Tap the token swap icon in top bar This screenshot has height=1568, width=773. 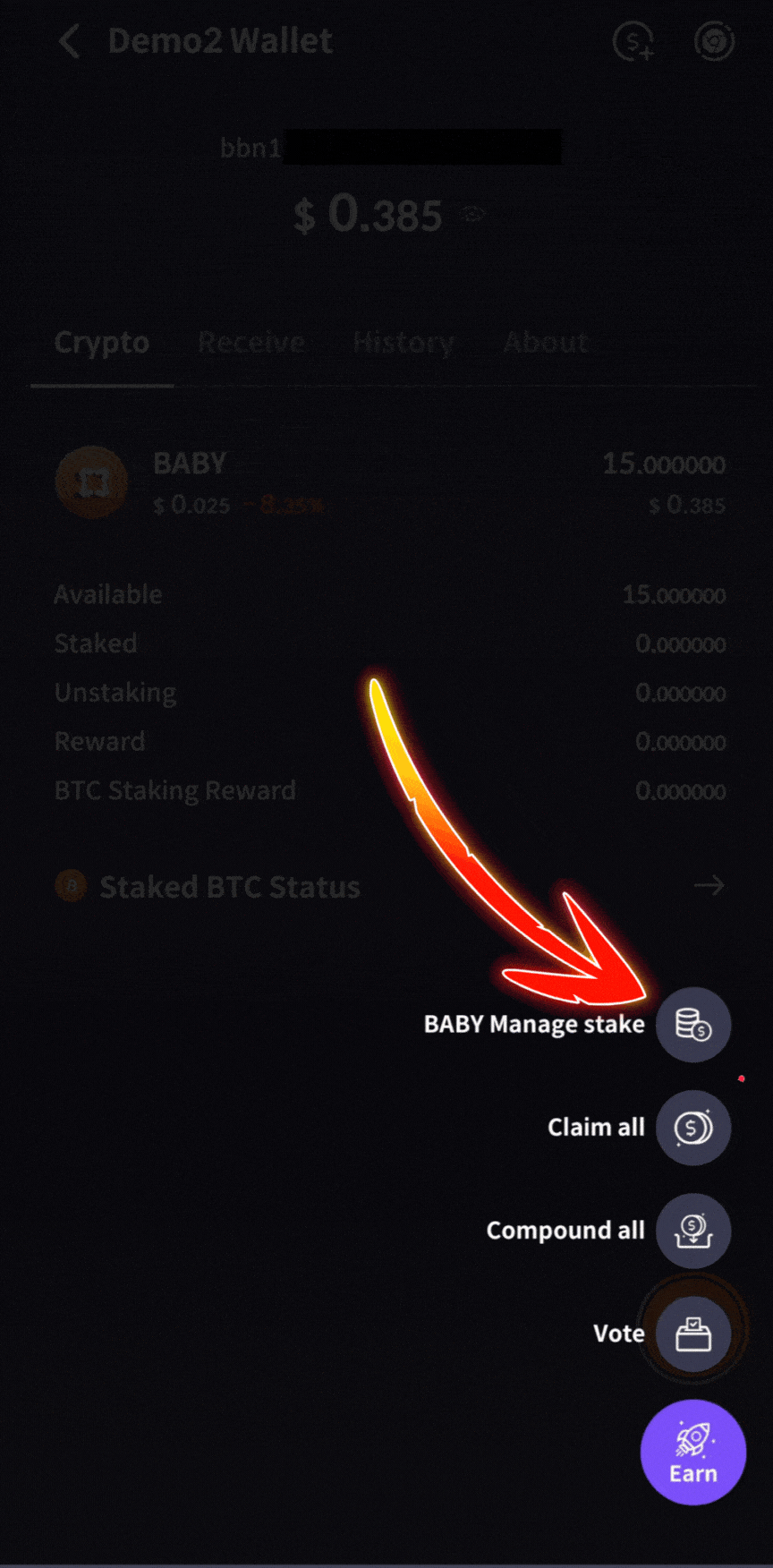(x=714, y=41)
